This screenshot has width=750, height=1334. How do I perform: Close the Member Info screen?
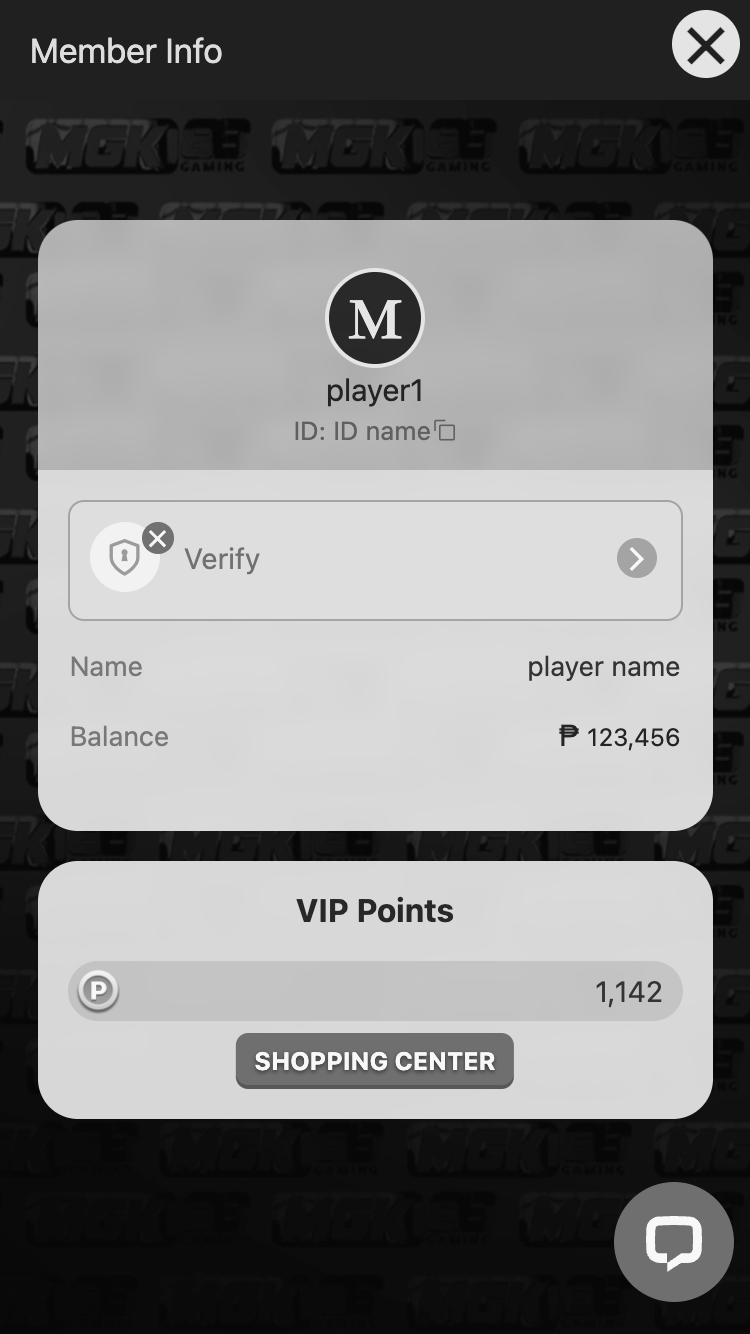tap(705, 45)
